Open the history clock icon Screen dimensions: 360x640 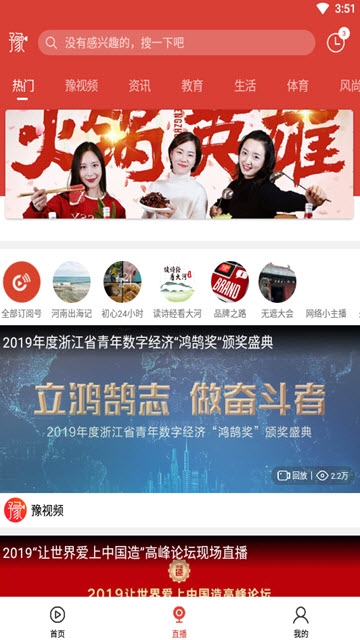[336, 42]
